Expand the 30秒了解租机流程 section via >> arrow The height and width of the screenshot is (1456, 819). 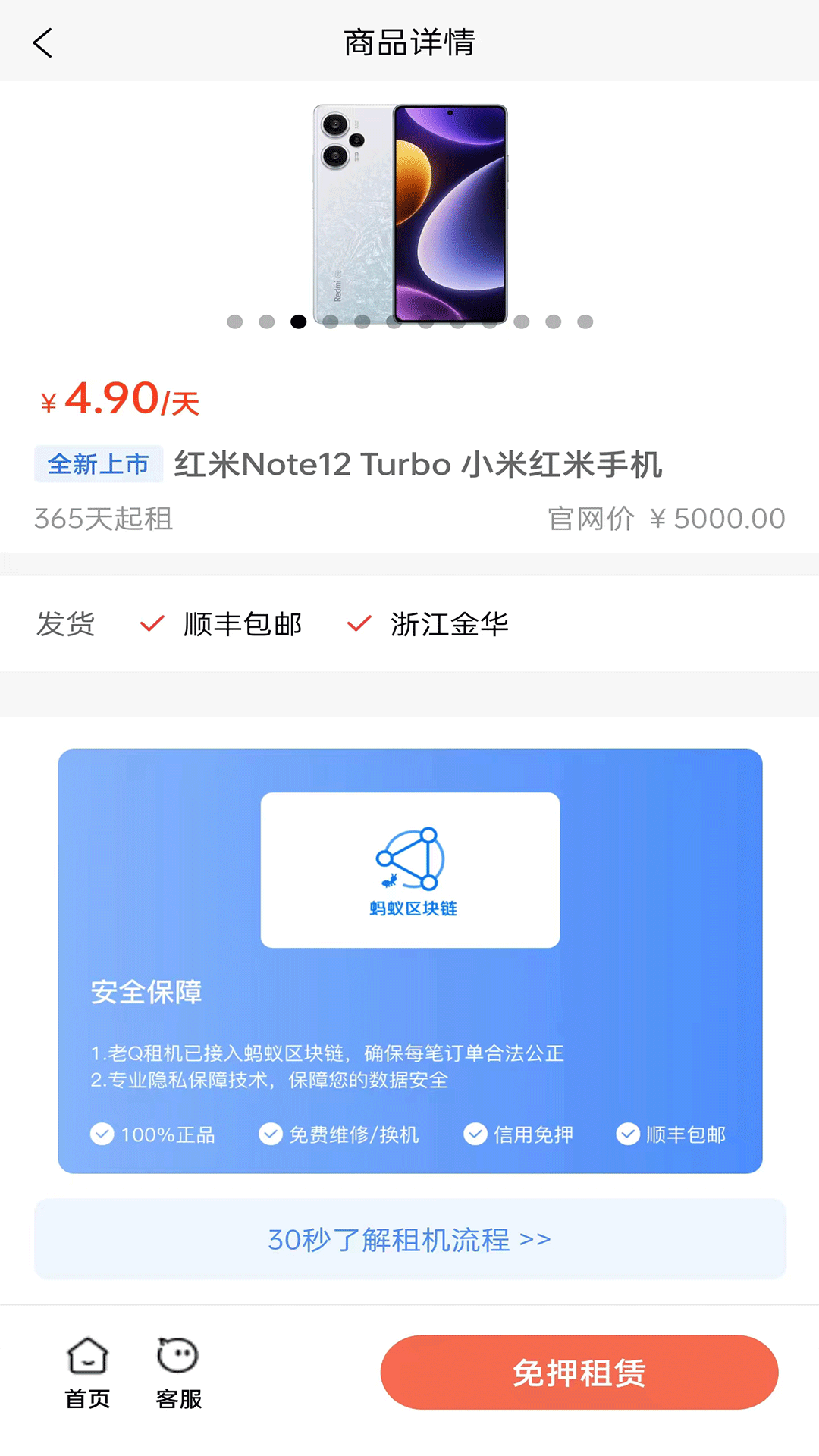[x=537, y=1238]
